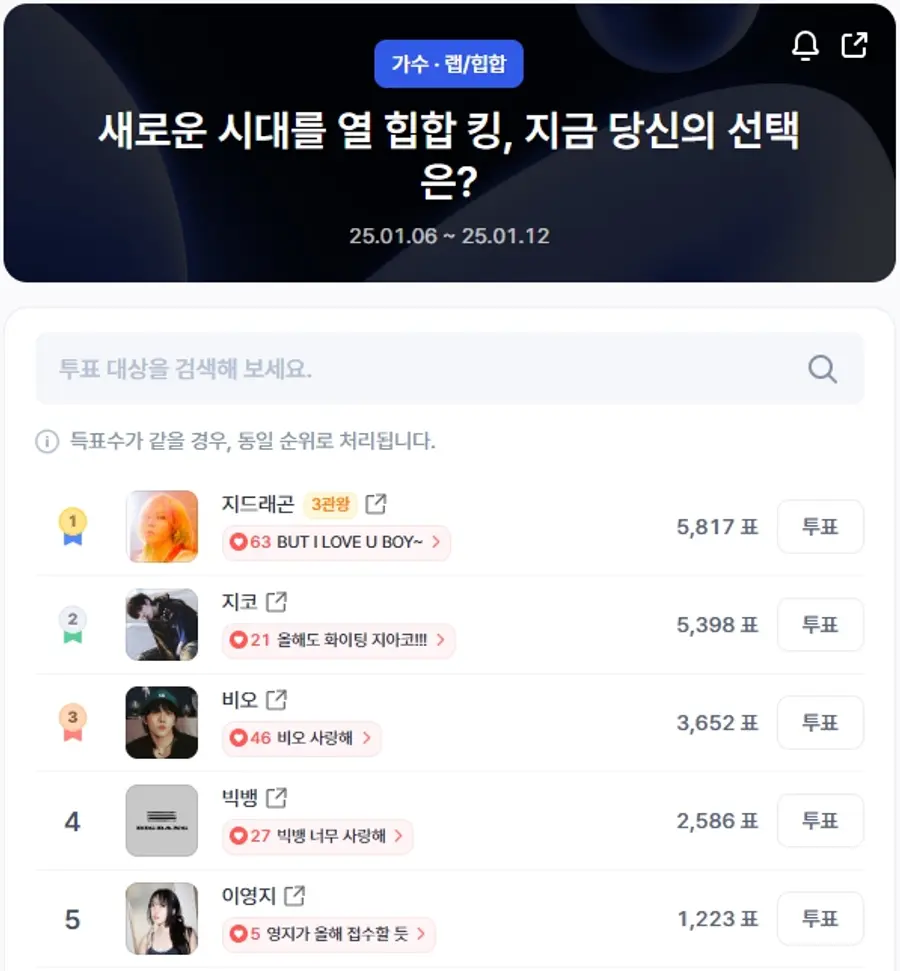
Task: Select the 가수 · 랩/힙합 category tab
Action: [x=449, y=63]
